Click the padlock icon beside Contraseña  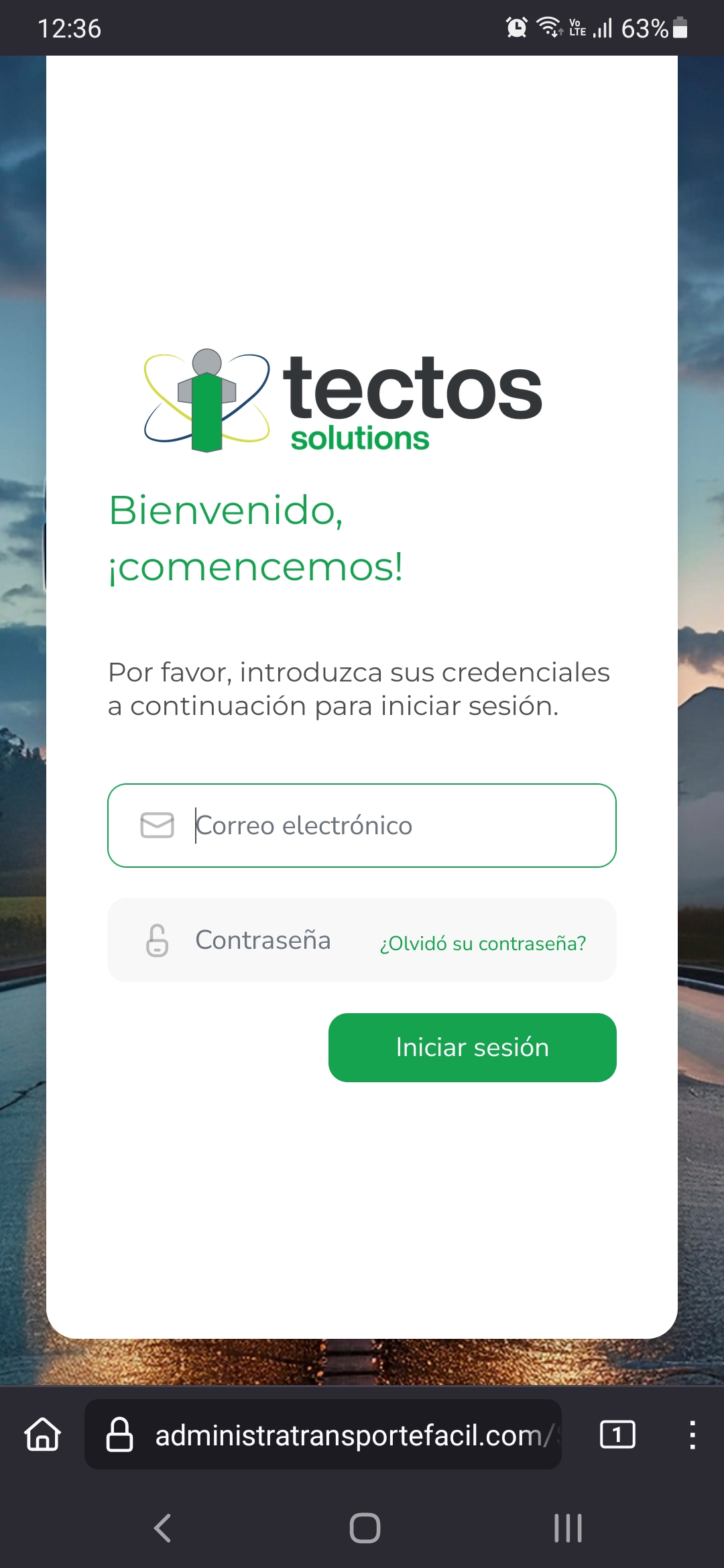(x=156, y=939)
